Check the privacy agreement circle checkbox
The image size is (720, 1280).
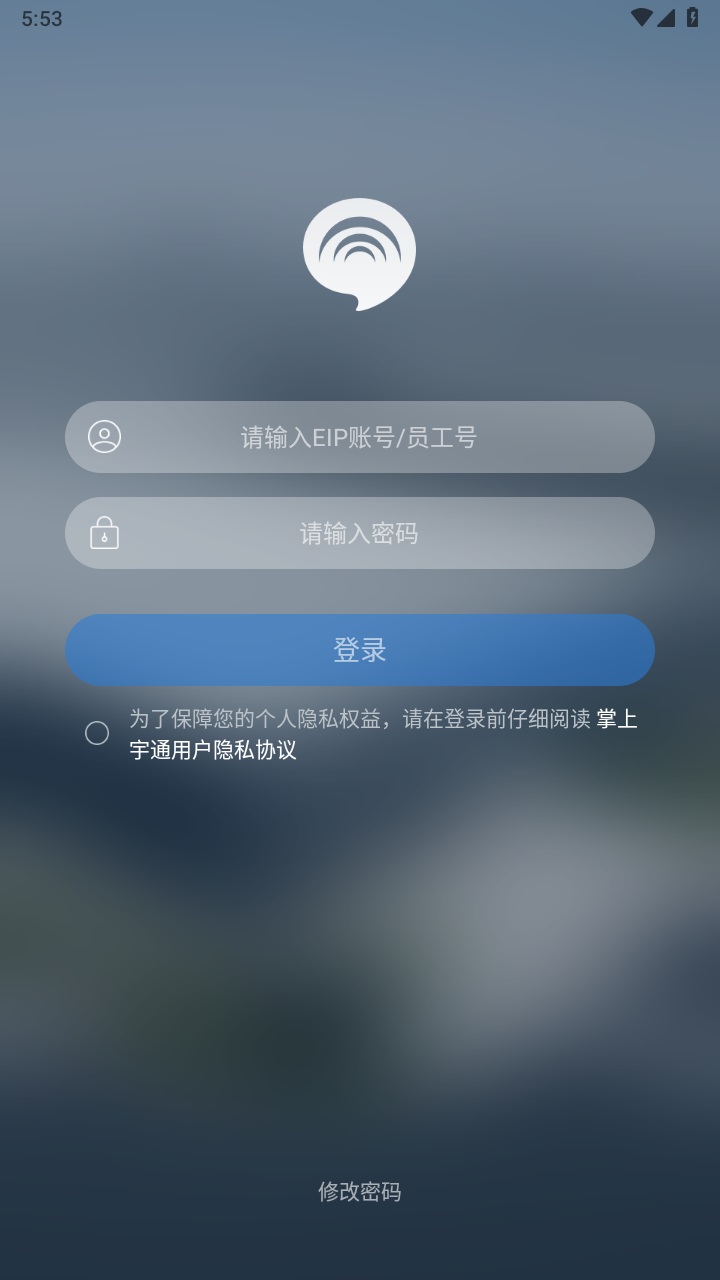97,733
